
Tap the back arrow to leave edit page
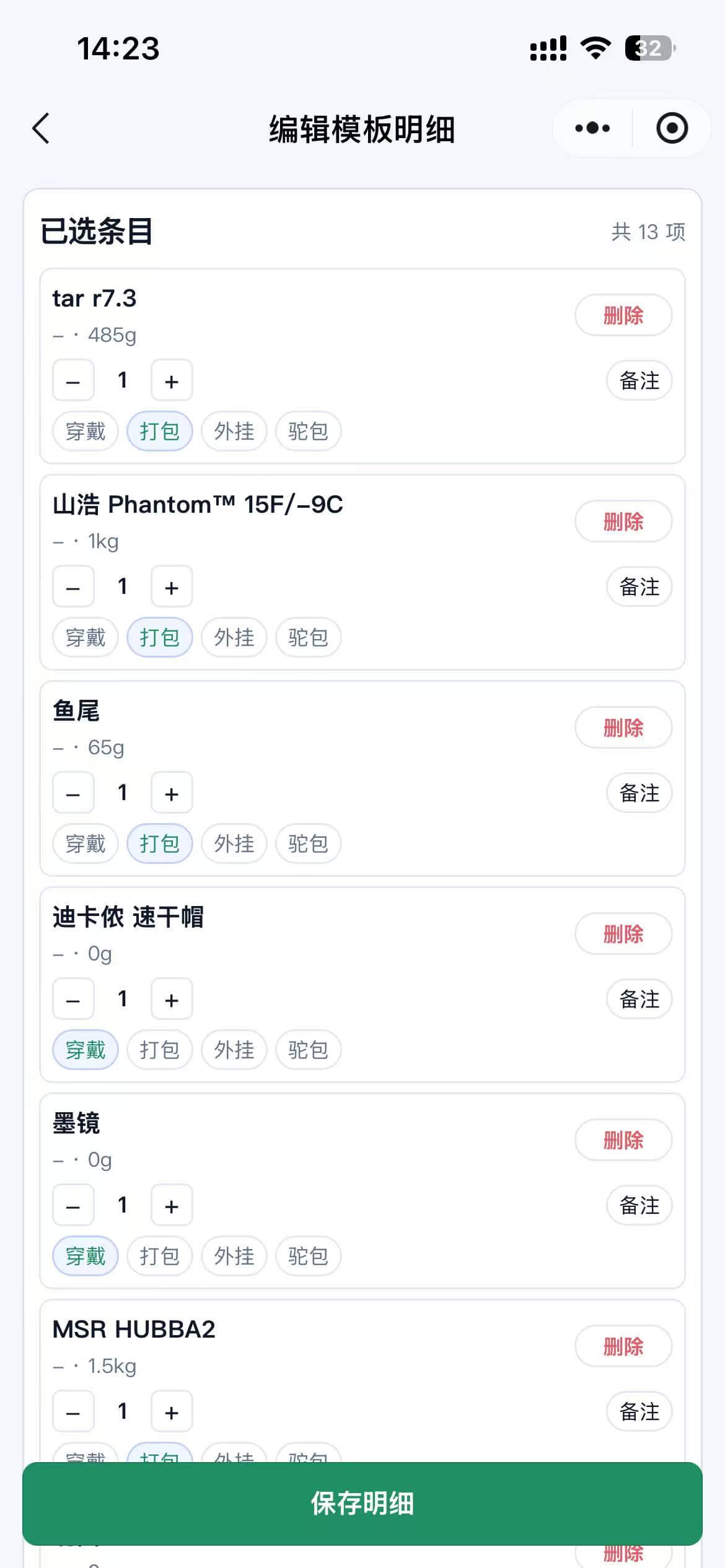(40, 128)
